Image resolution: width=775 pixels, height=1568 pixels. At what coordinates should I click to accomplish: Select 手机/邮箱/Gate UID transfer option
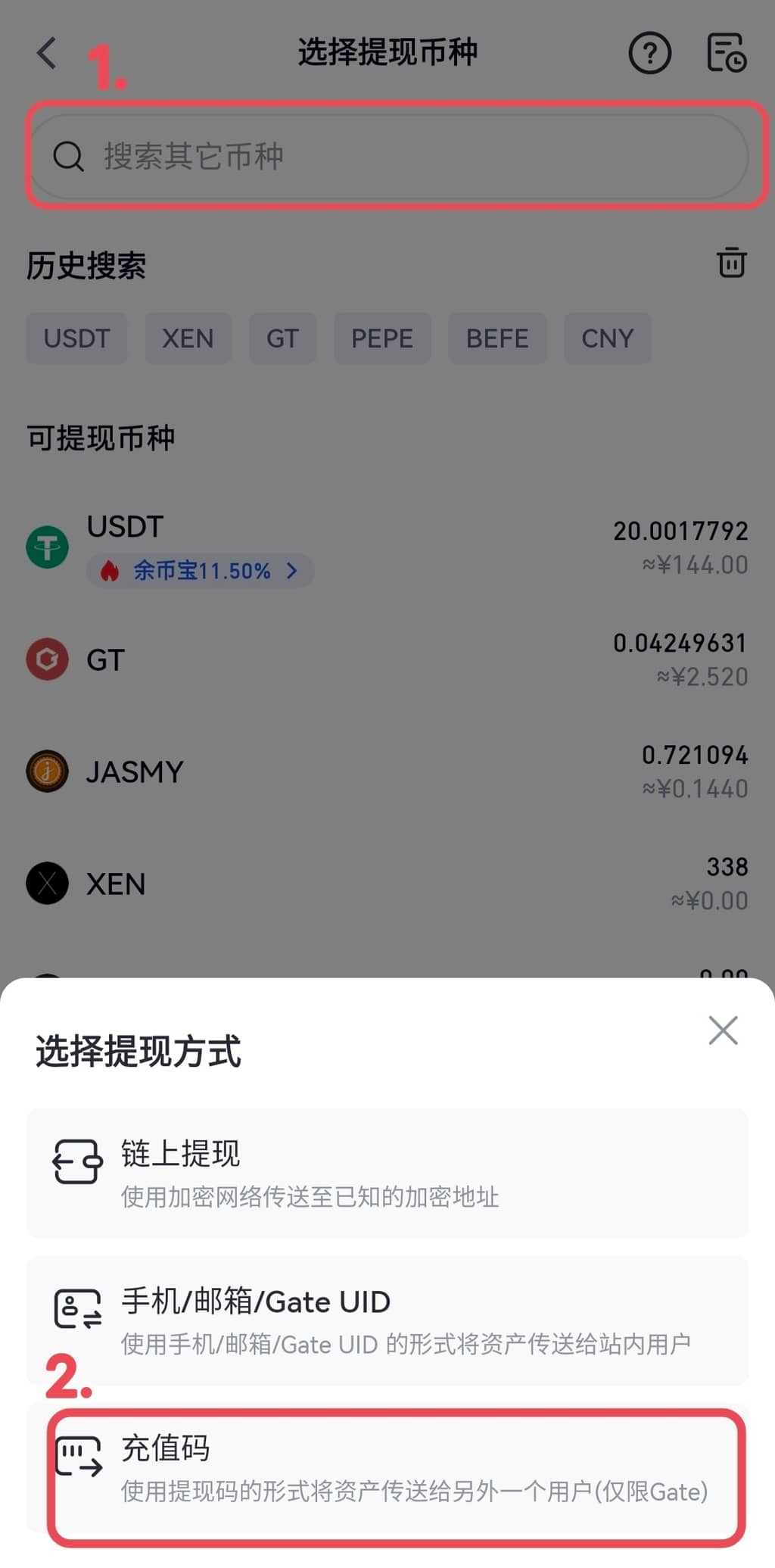point(387,1320)
